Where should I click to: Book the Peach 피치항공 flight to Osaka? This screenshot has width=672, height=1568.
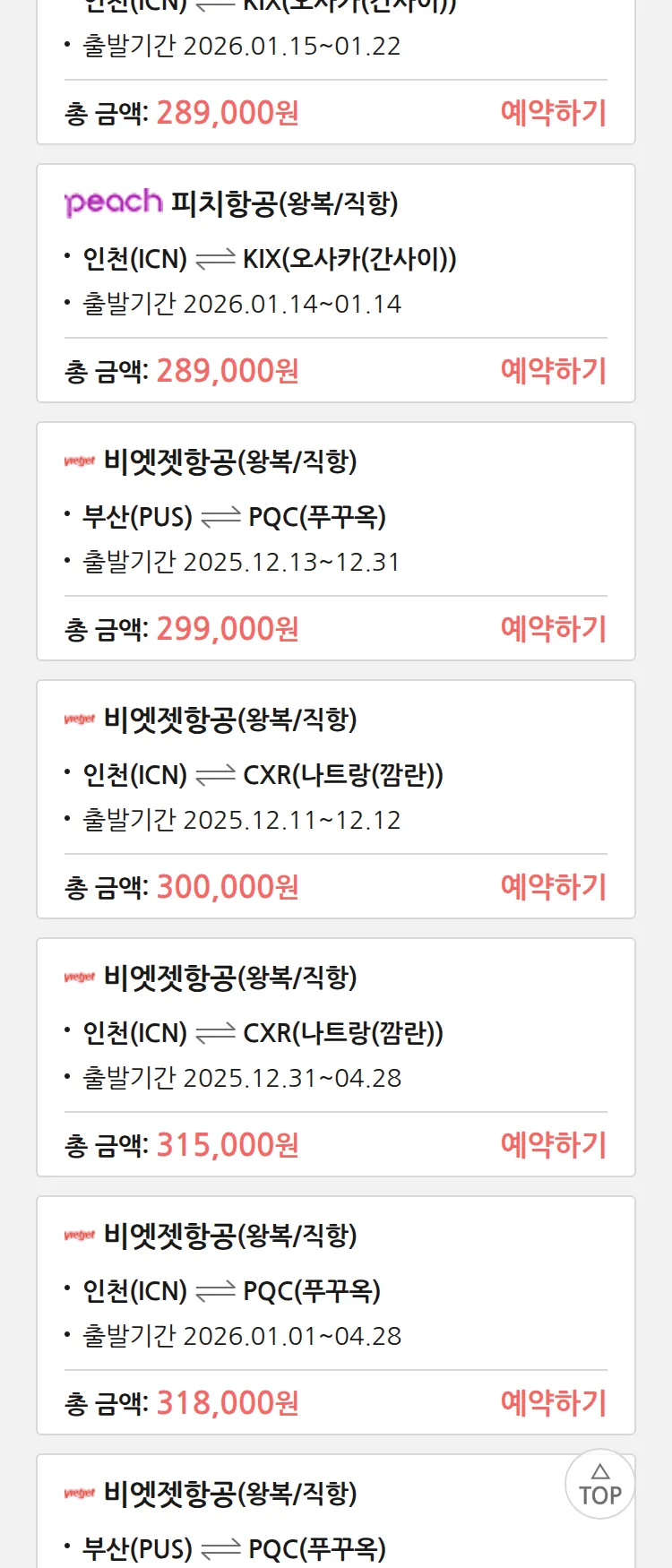coord(553,371)
